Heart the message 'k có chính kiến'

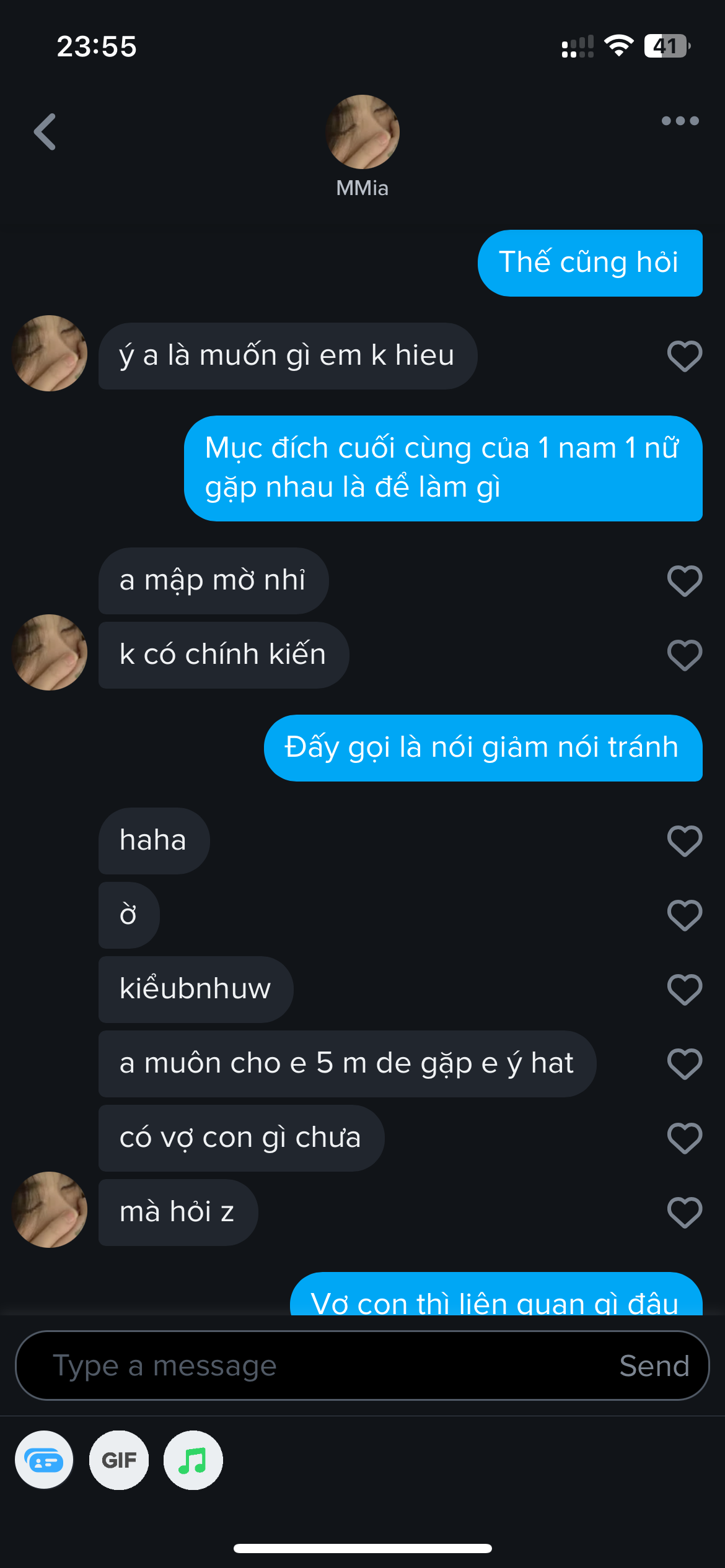(684, 655)
